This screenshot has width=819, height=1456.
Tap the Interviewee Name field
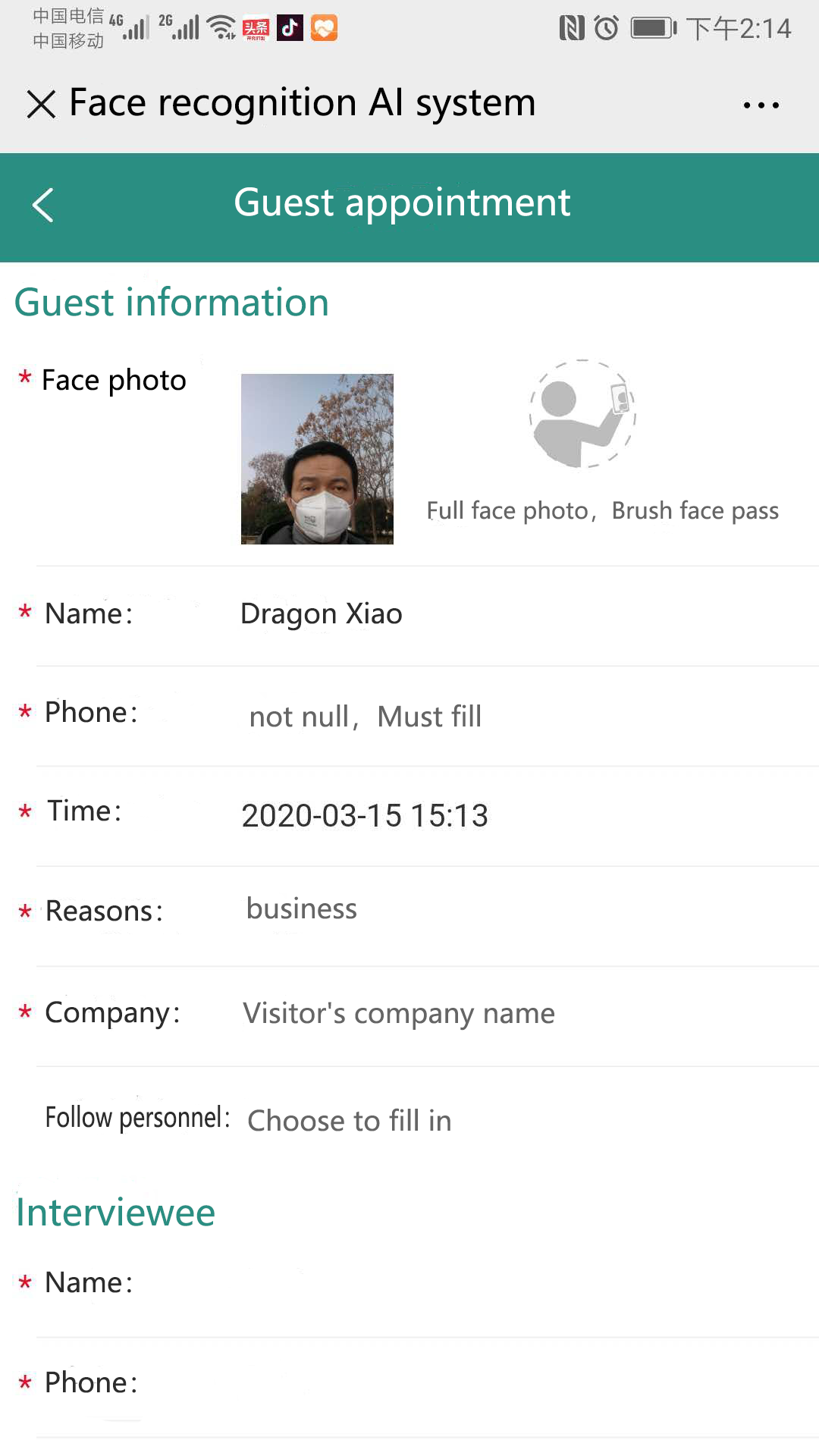455,1283
